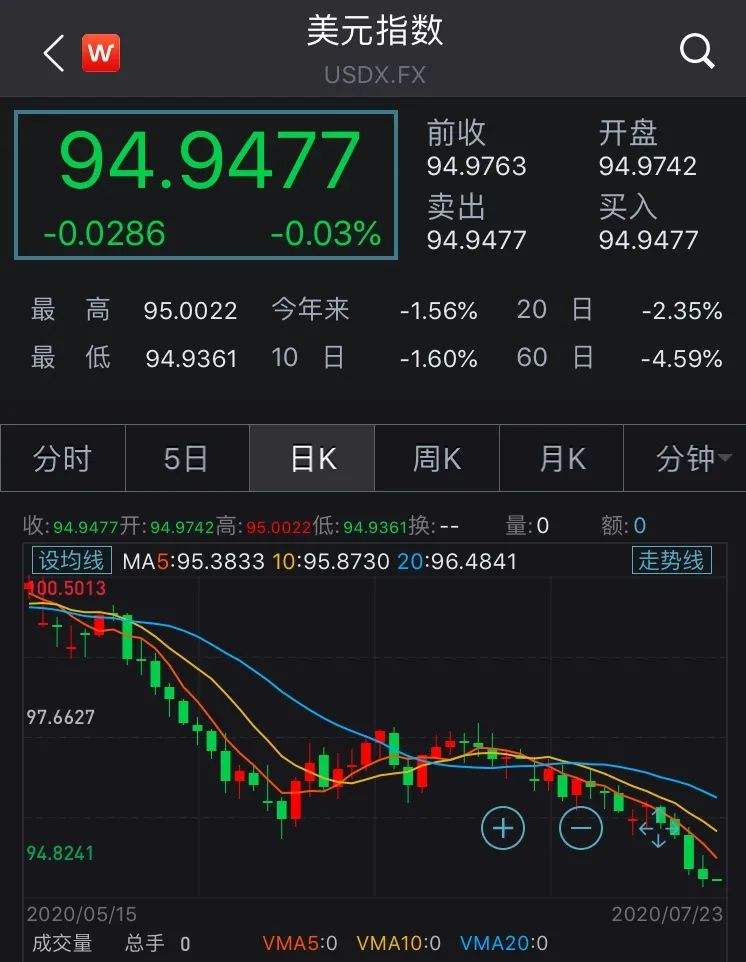Tap the search magnifier icon
The image size is (746, 962).
(x=696, y=52)
